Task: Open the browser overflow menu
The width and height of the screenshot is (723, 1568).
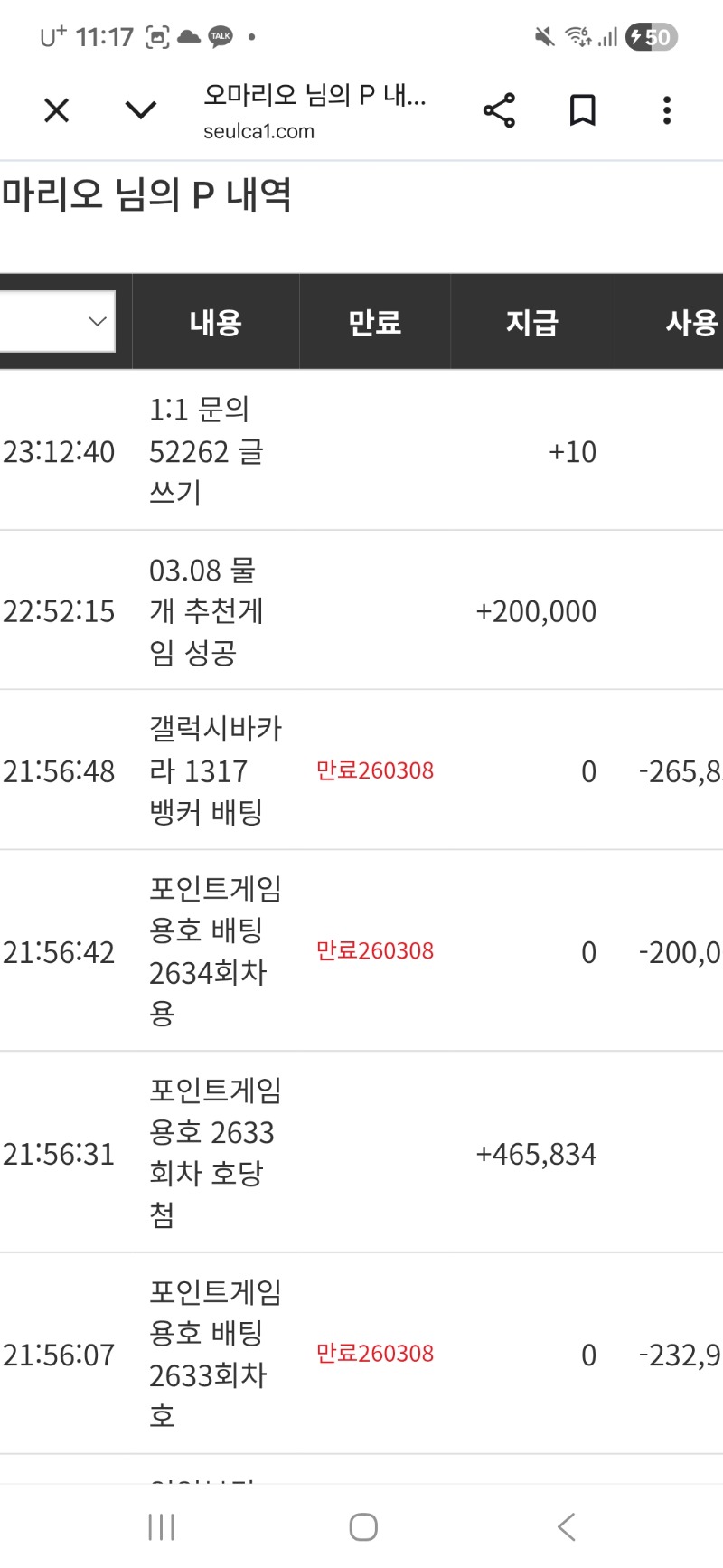Action: tap(667, 110)
